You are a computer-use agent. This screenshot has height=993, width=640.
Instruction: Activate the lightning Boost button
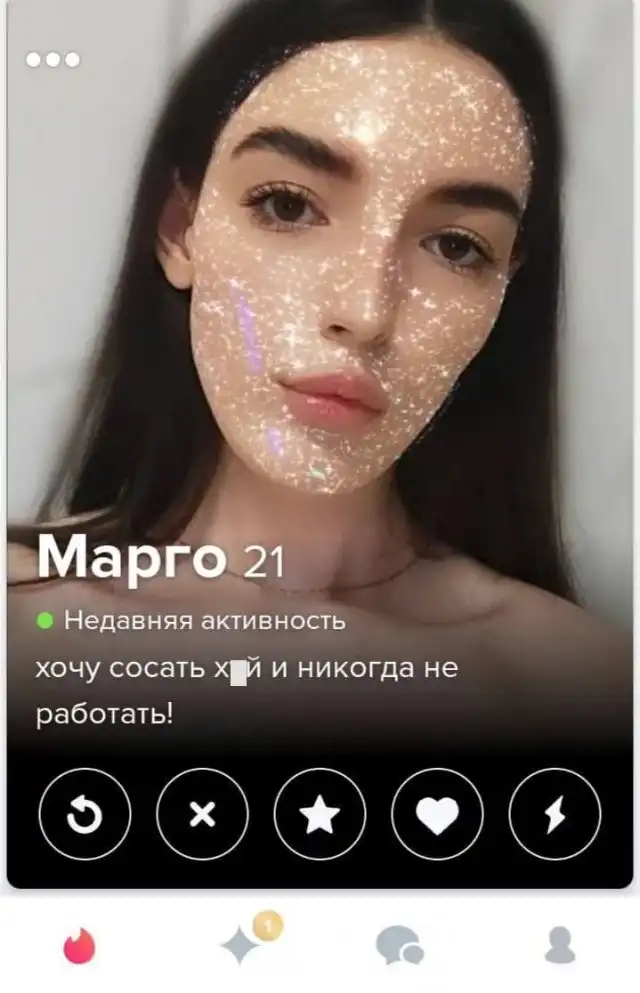click(x=554, y=815)
